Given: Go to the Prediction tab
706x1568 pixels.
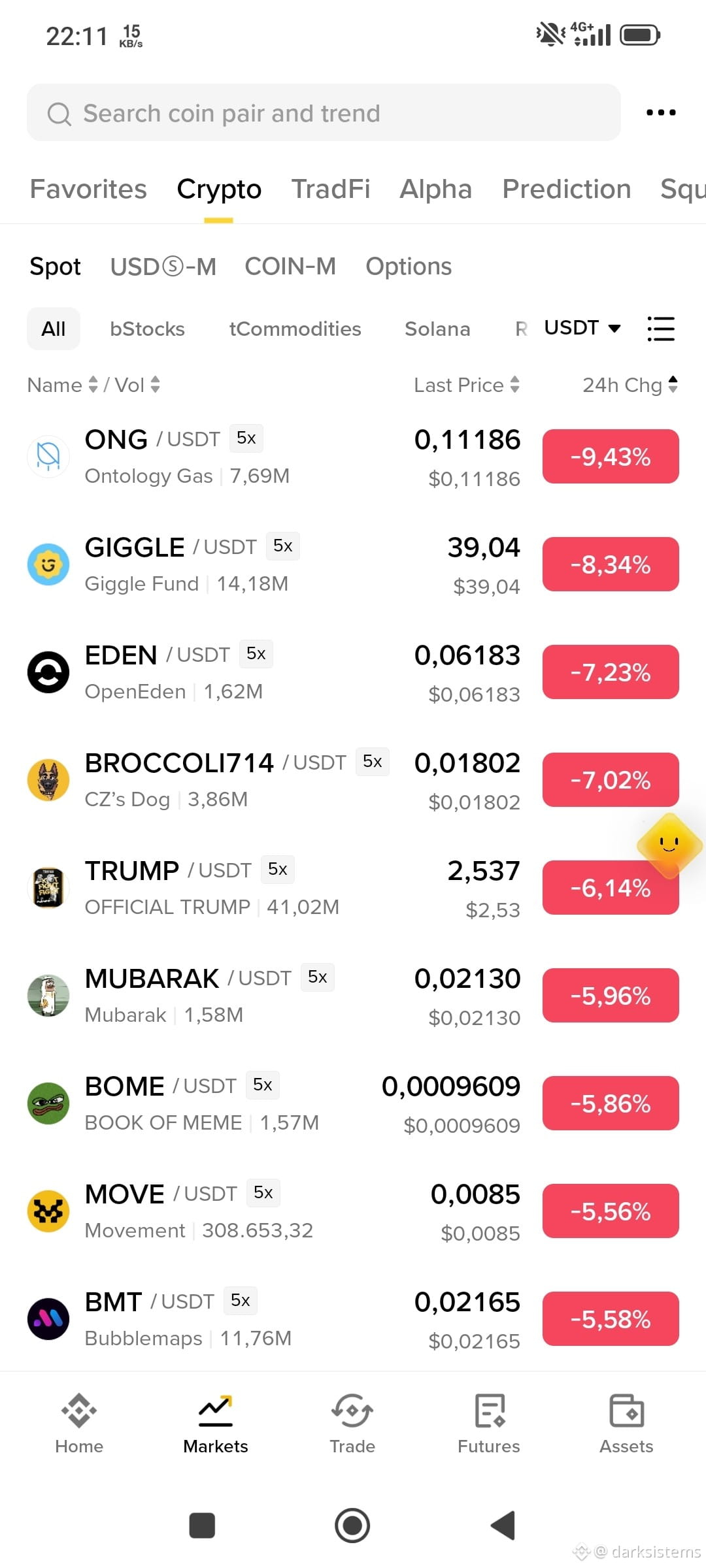Looking at the screenshot, I should 566,189.
